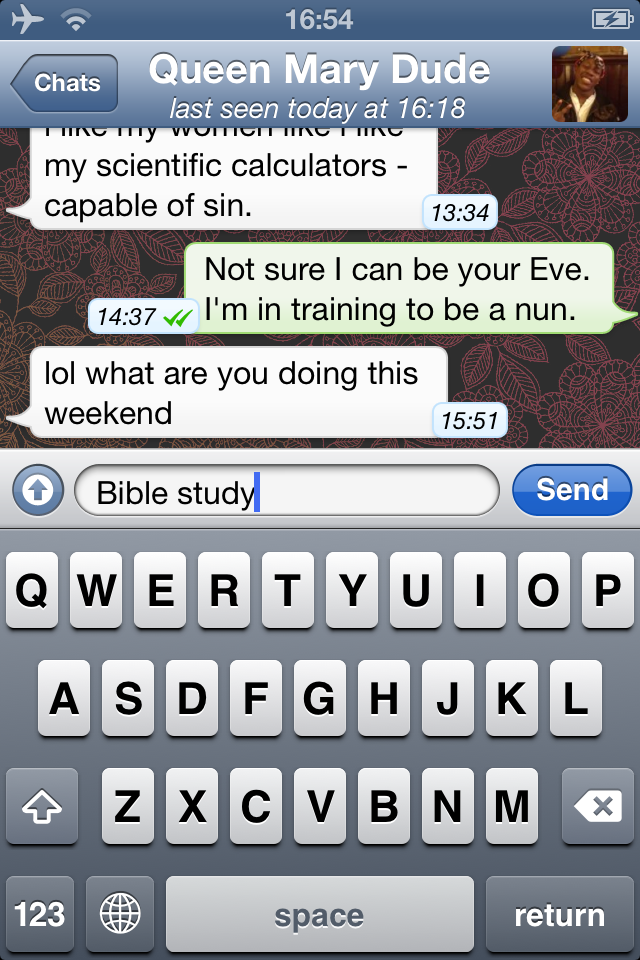640x960 pixels.
Task: Change keyboard language with the globe key
Action: click(120, 913)
